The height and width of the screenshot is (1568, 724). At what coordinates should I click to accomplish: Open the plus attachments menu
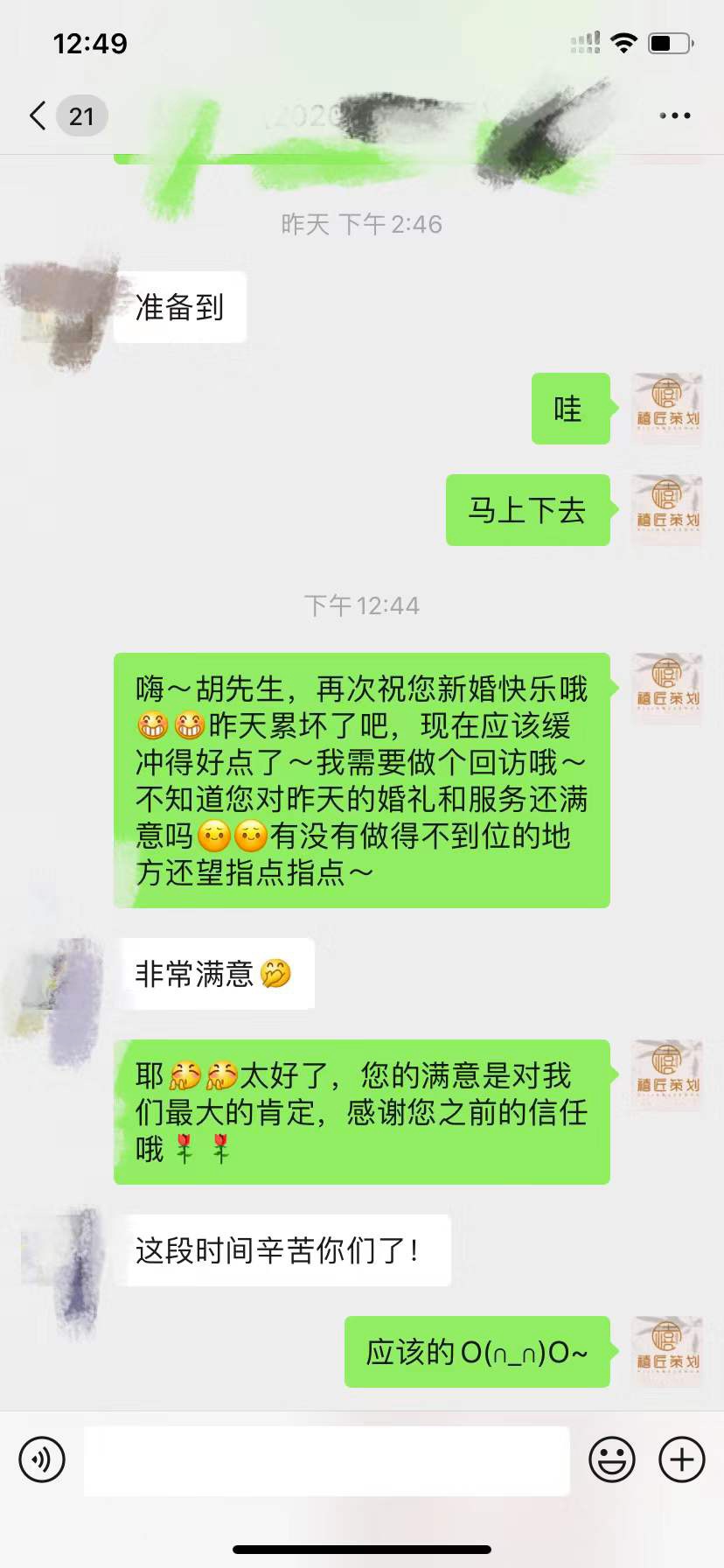point(682,1459)
